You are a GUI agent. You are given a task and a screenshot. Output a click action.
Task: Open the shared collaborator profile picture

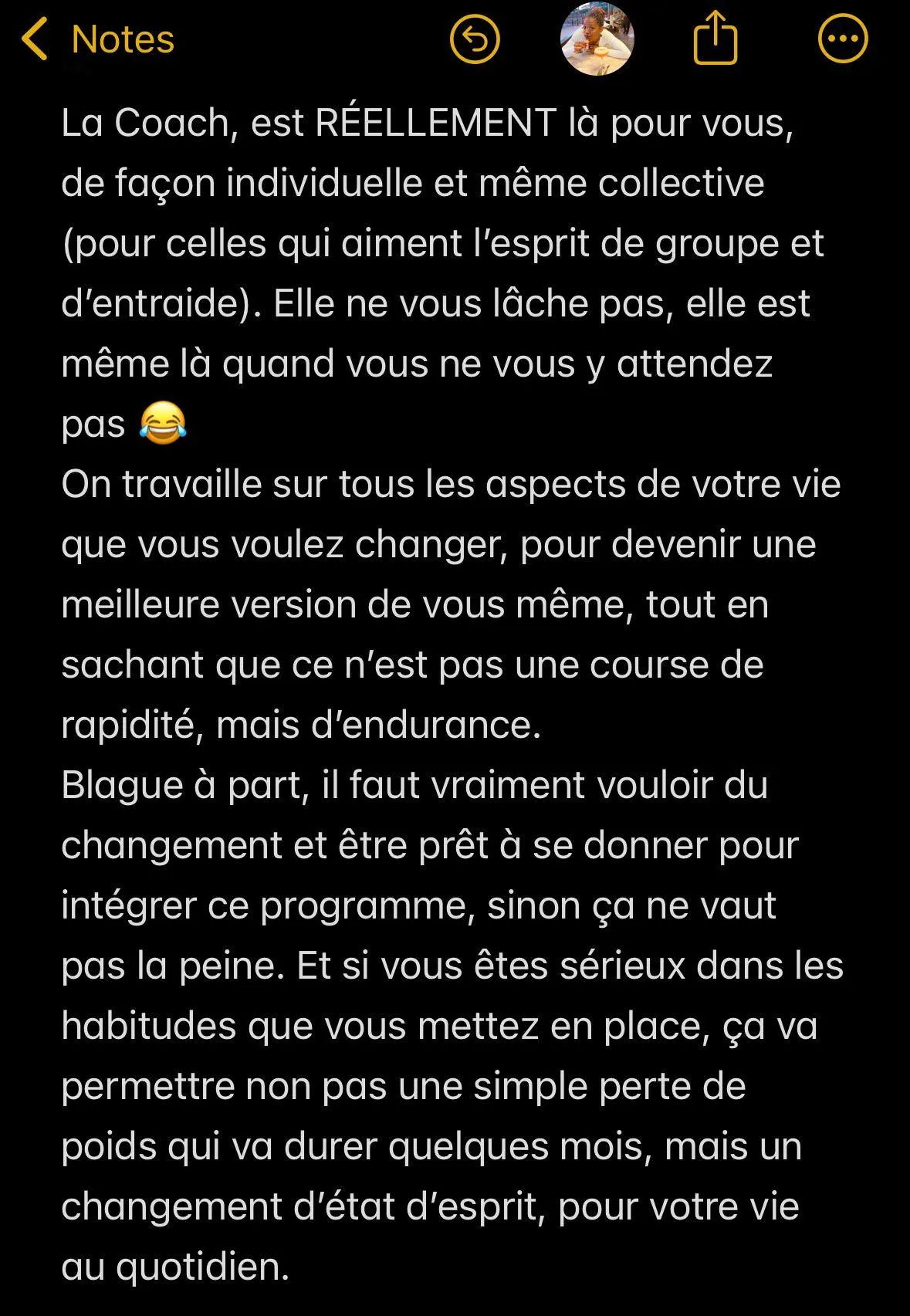tap(597, 39)
